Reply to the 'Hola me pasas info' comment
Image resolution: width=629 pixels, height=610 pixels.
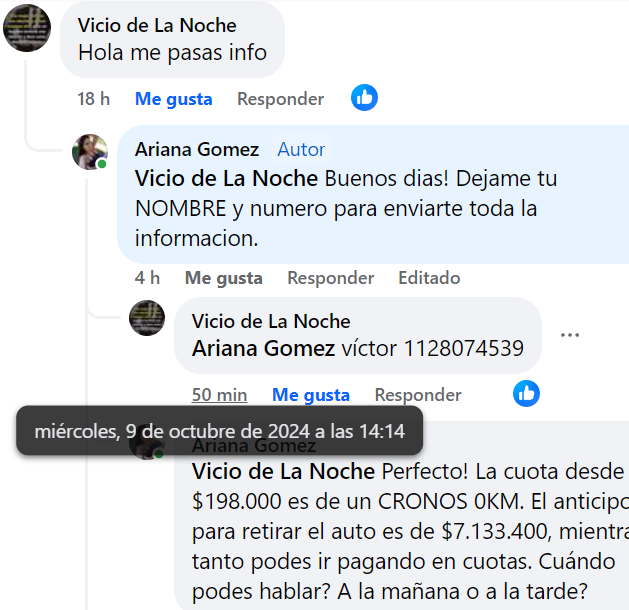280,99
